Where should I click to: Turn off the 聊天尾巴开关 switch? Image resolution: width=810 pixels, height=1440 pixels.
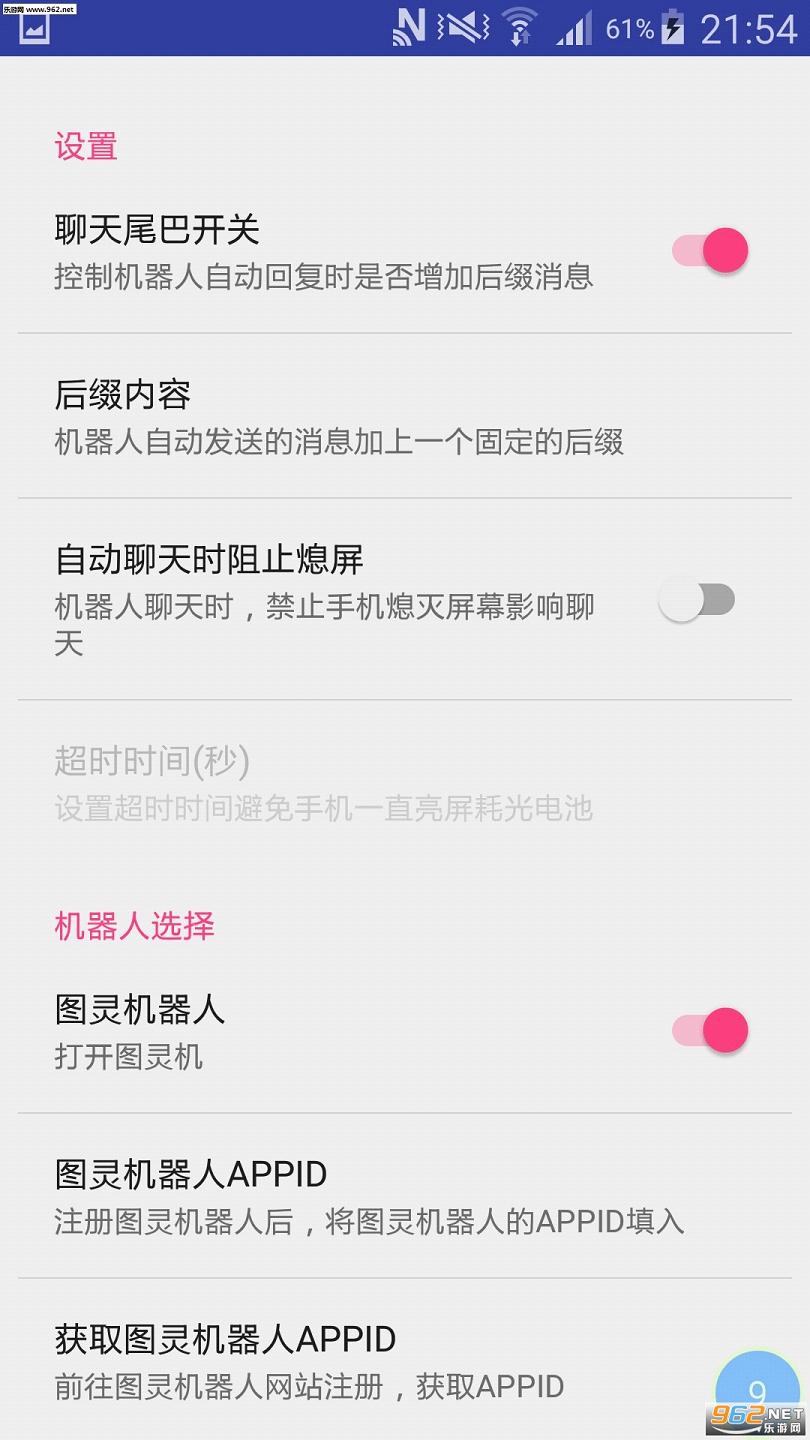coord(710,250)
